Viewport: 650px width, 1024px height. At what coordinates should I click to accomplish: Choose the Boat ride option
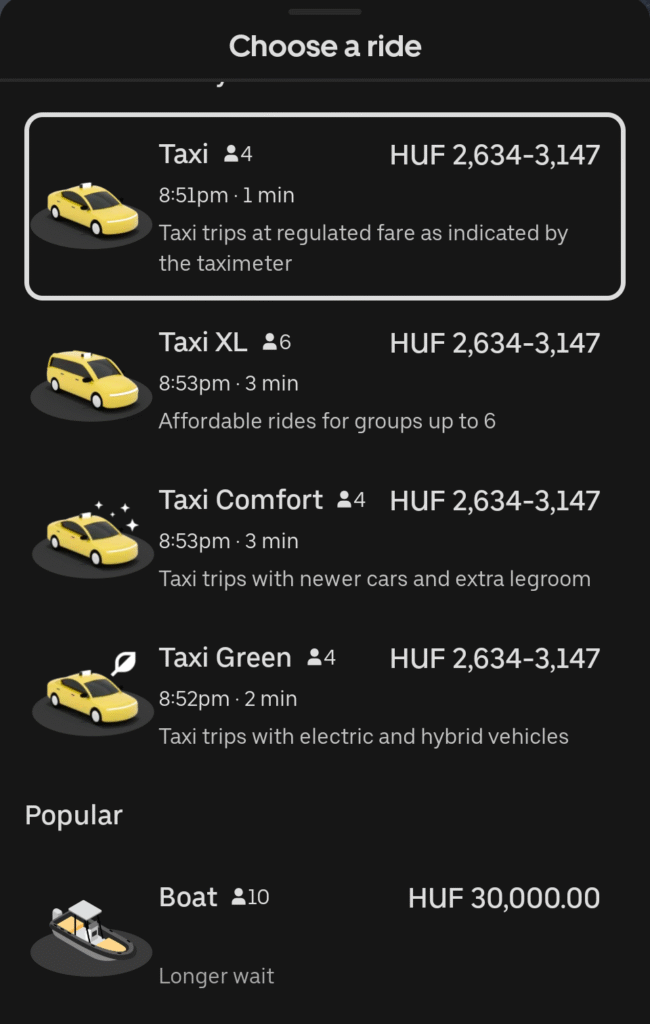[x=325, y=932]
